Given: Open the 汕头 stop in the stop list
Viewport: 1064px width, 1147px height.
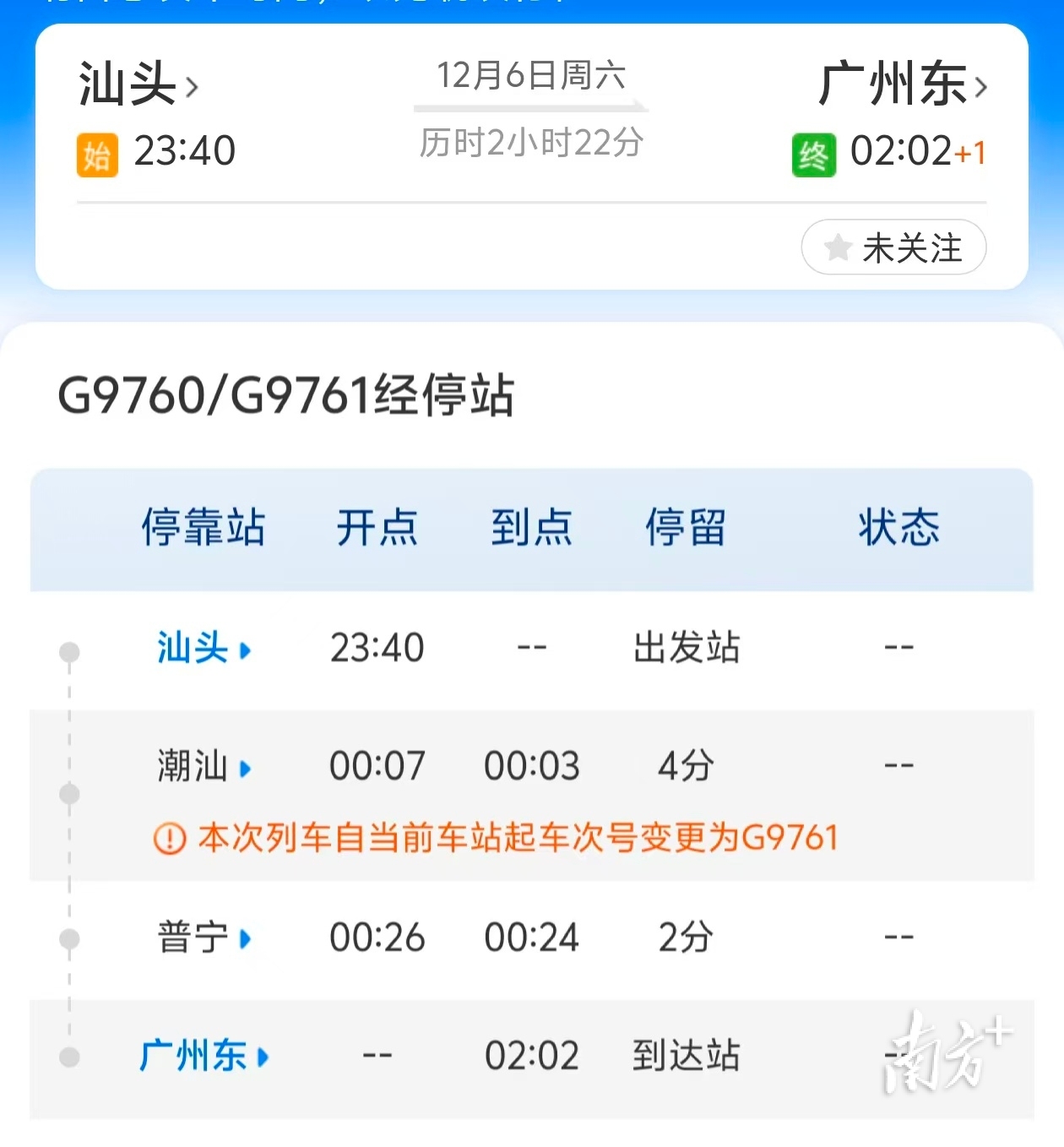Looking at the screenshot, I should click(204, 649).
